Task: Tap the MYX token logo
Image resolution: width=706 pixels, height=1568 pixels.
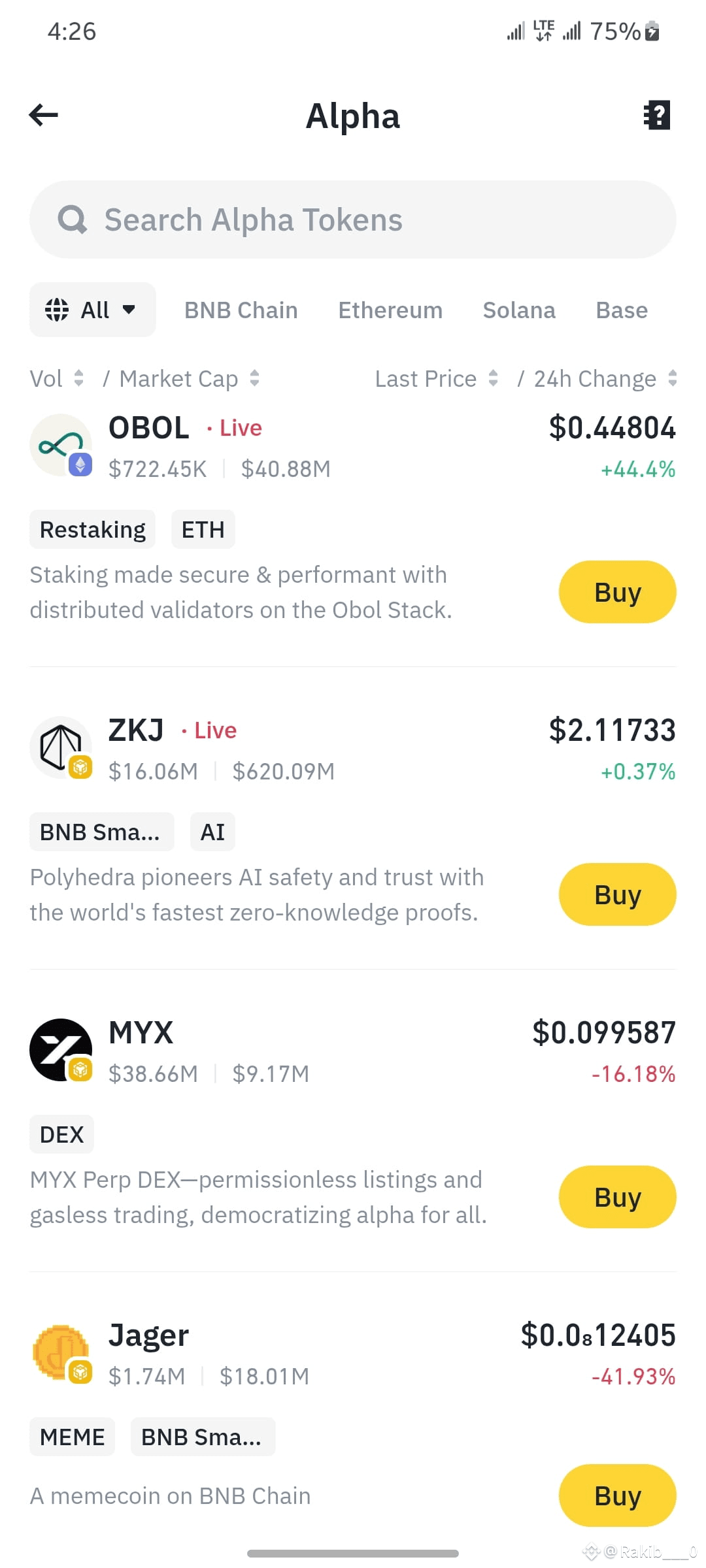Action: click(x=61, y=1050)
